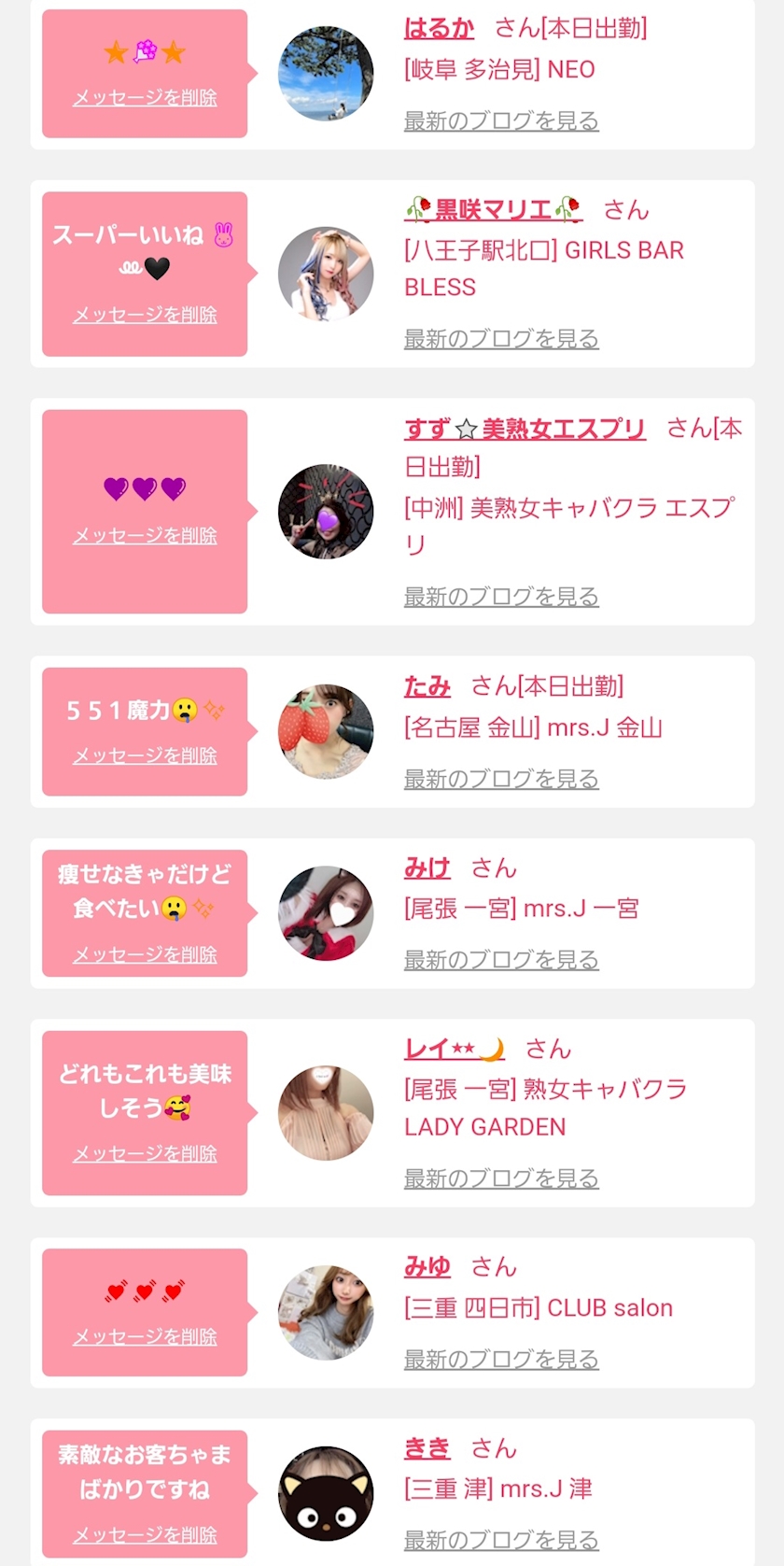Delete the red hearts message to みゆ
Image resolution: width=784 pixels, height=1566 pixels.
click(x=145, y=1337)
